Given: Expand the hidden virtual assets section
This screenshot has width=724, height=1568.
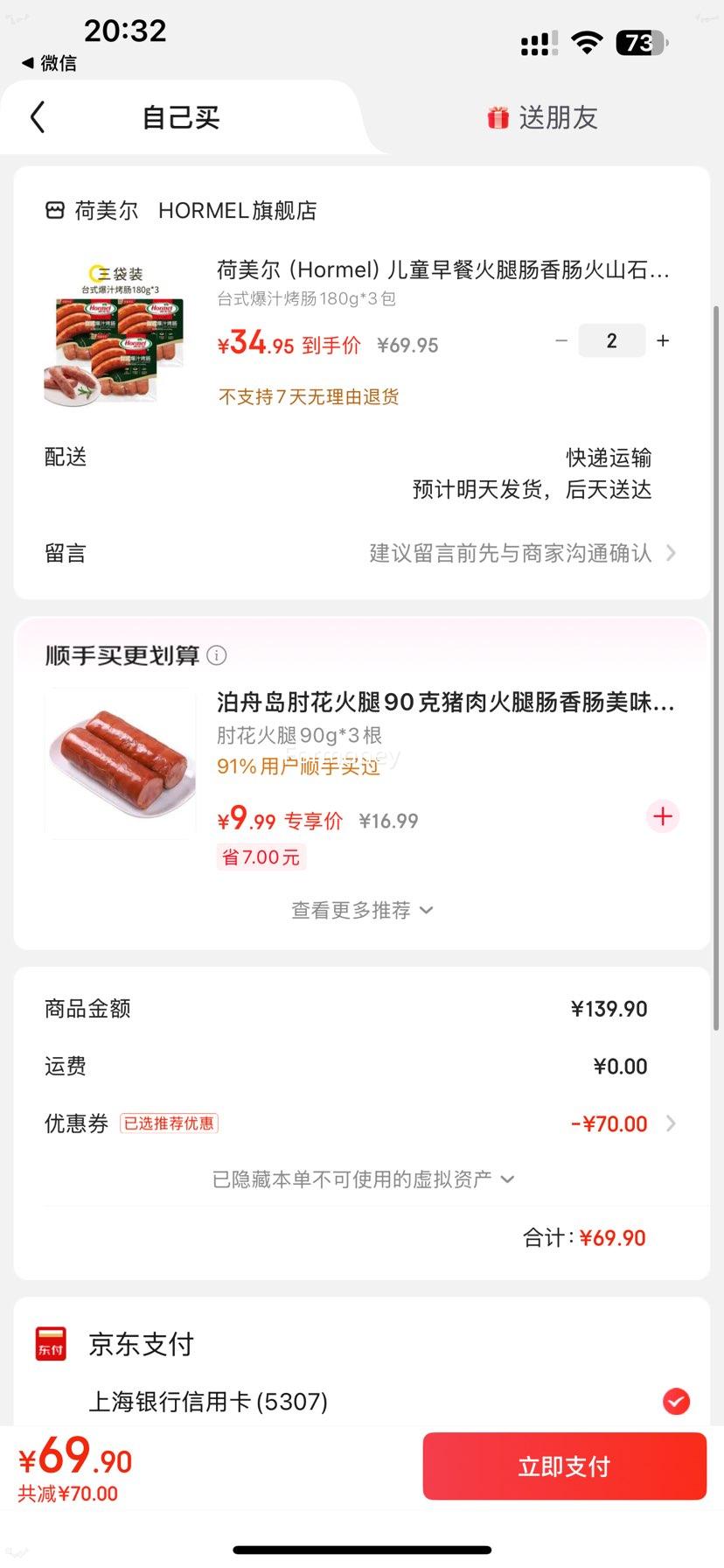Looking at the screenshot, I should pos(362,1179).
